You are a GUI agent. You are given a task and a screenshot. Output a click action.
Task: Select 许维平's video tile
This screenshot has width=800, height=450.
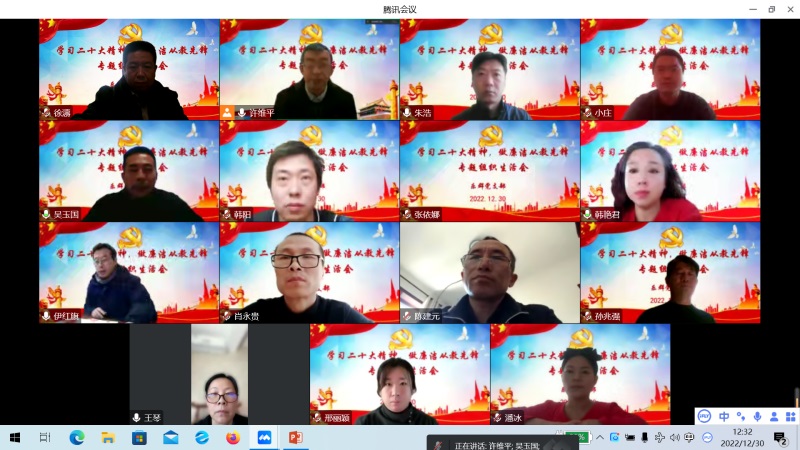309,70
